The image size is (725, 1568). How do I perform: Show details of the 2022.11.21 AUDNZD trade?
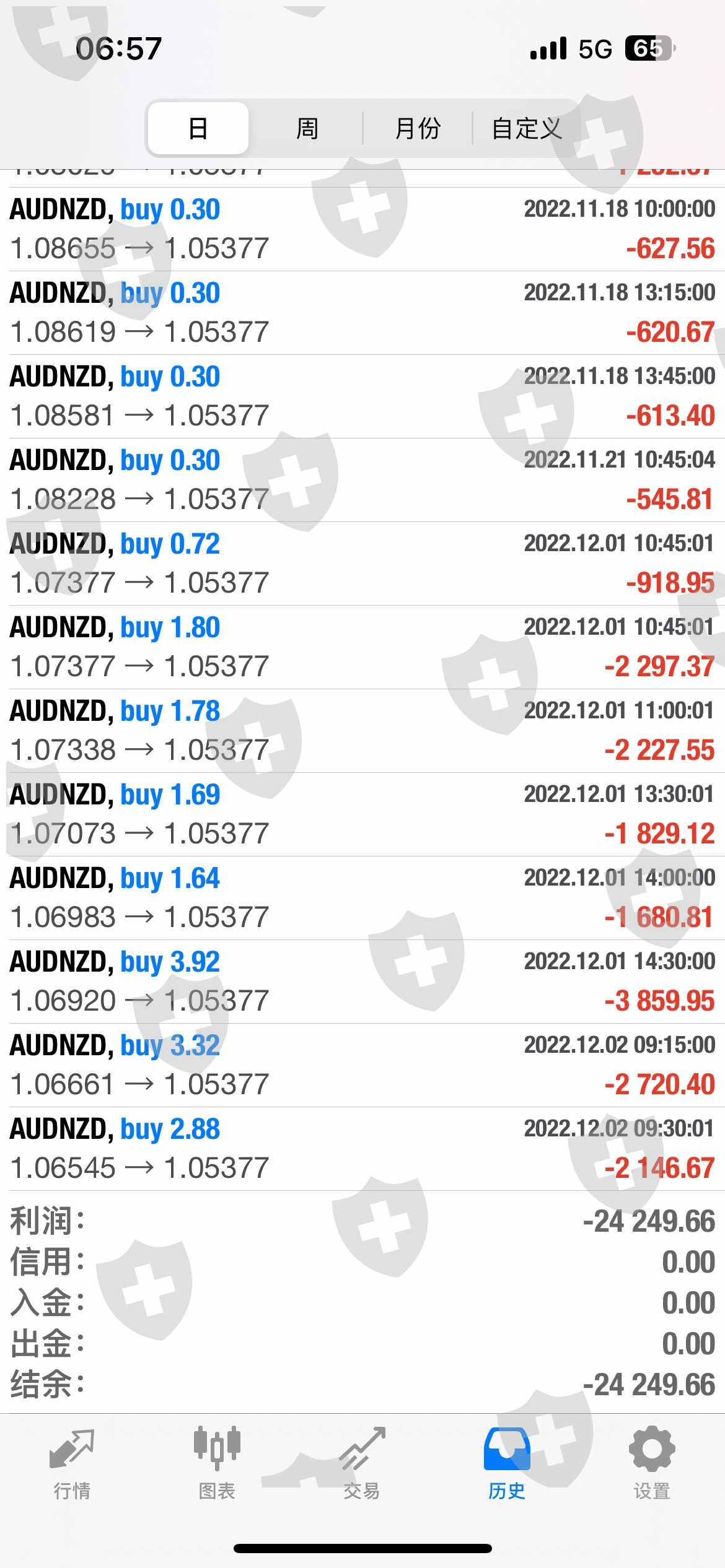pos(362,480)
